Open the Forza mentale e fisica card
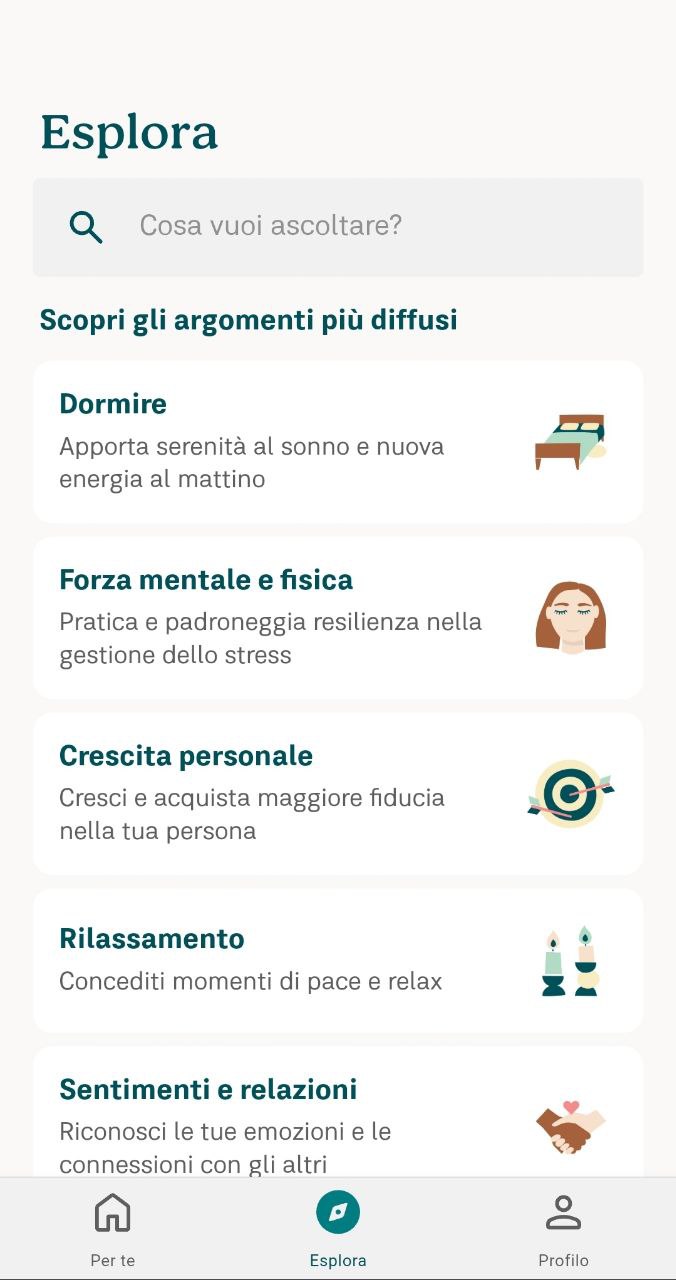This screenshot has height=1280, width=676. (338, 618)
